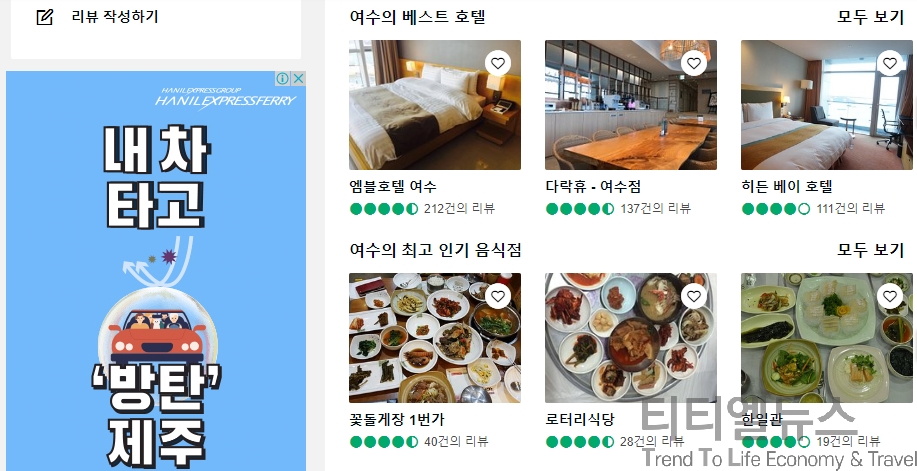Image resolution: width=917 pixels, height=471 pixels.
Task: Close the Hanil Express Ferry ad
Action: (x=298, y=79)
